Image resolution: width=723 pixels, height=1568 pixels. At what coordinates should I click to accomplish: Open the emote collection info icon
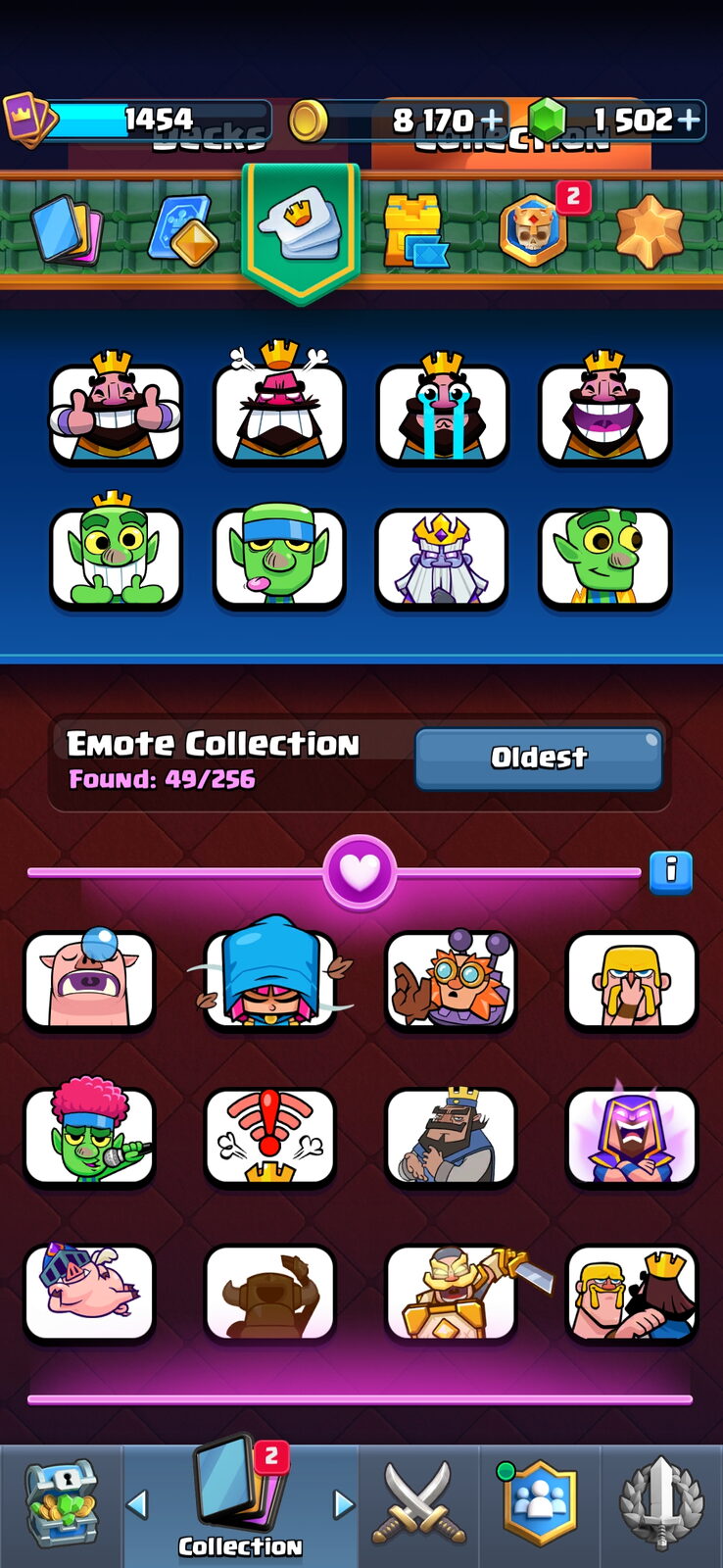pyautogui.click(x=671, y=871)
